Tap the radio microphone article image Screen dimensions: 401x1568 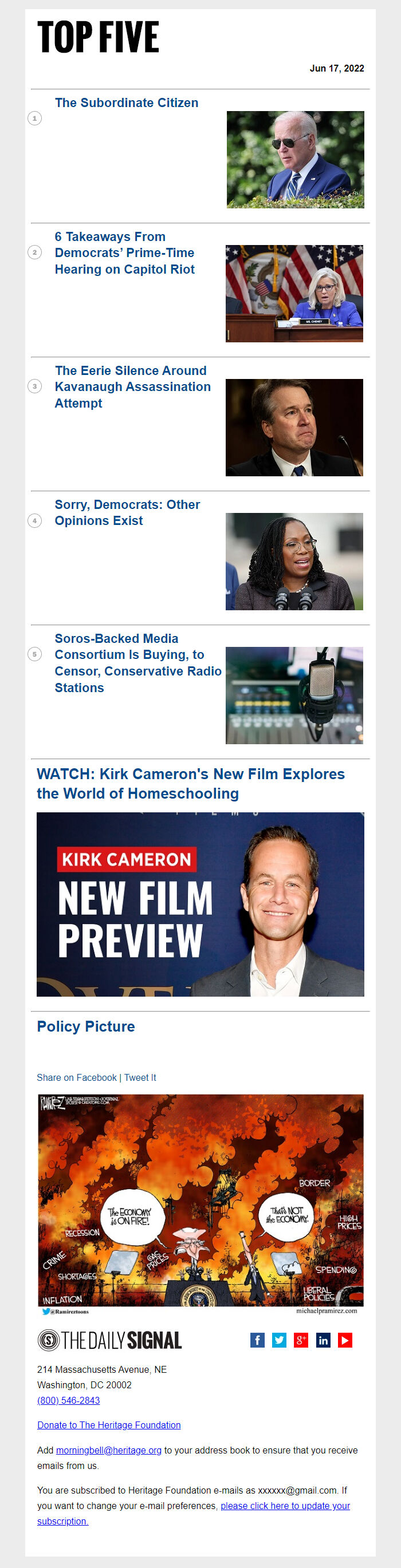[294, 695]
